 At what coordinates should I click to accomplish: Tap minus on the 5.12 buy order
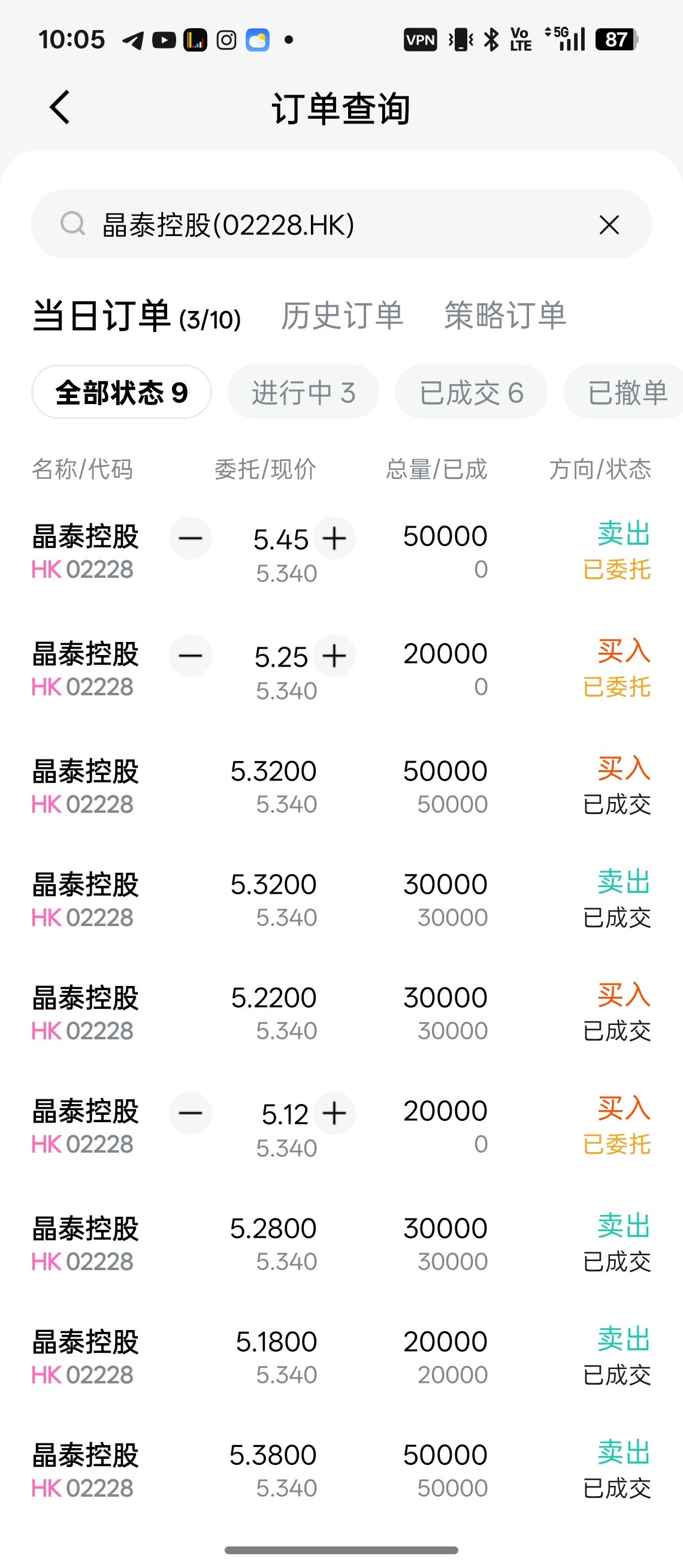click(x=191, y=1114)
